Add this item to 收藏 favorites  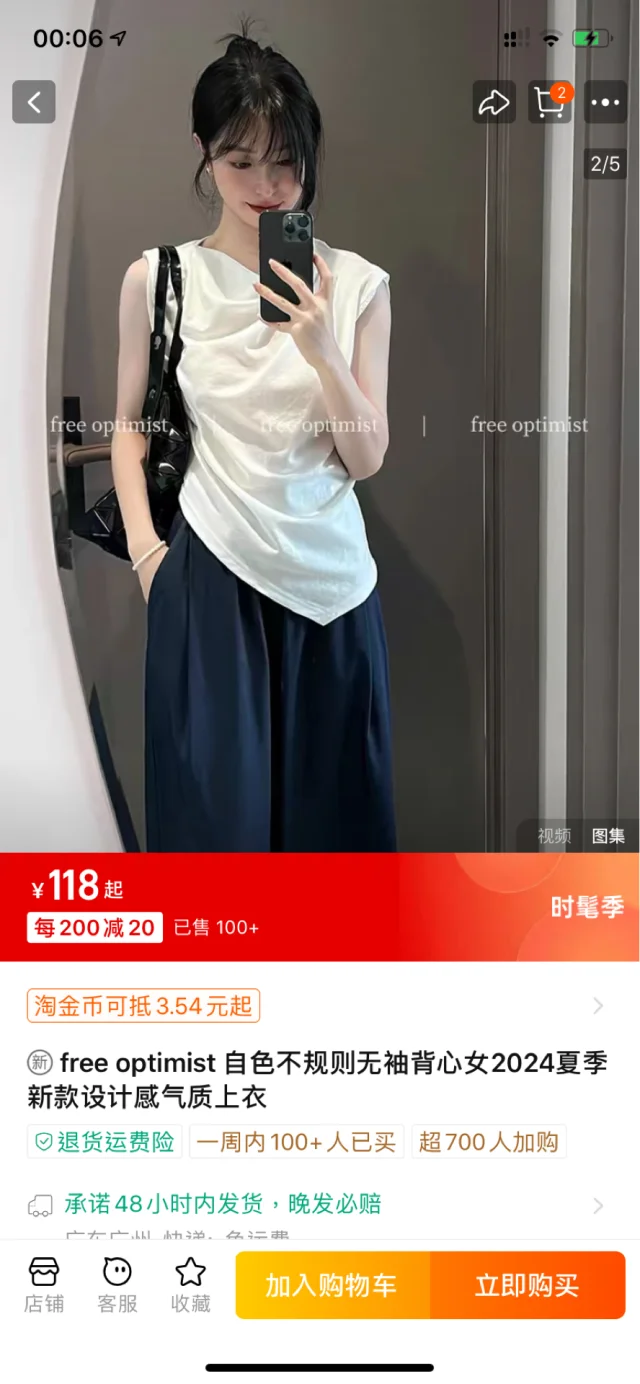pyautogui.click(x=190, y=1285)
